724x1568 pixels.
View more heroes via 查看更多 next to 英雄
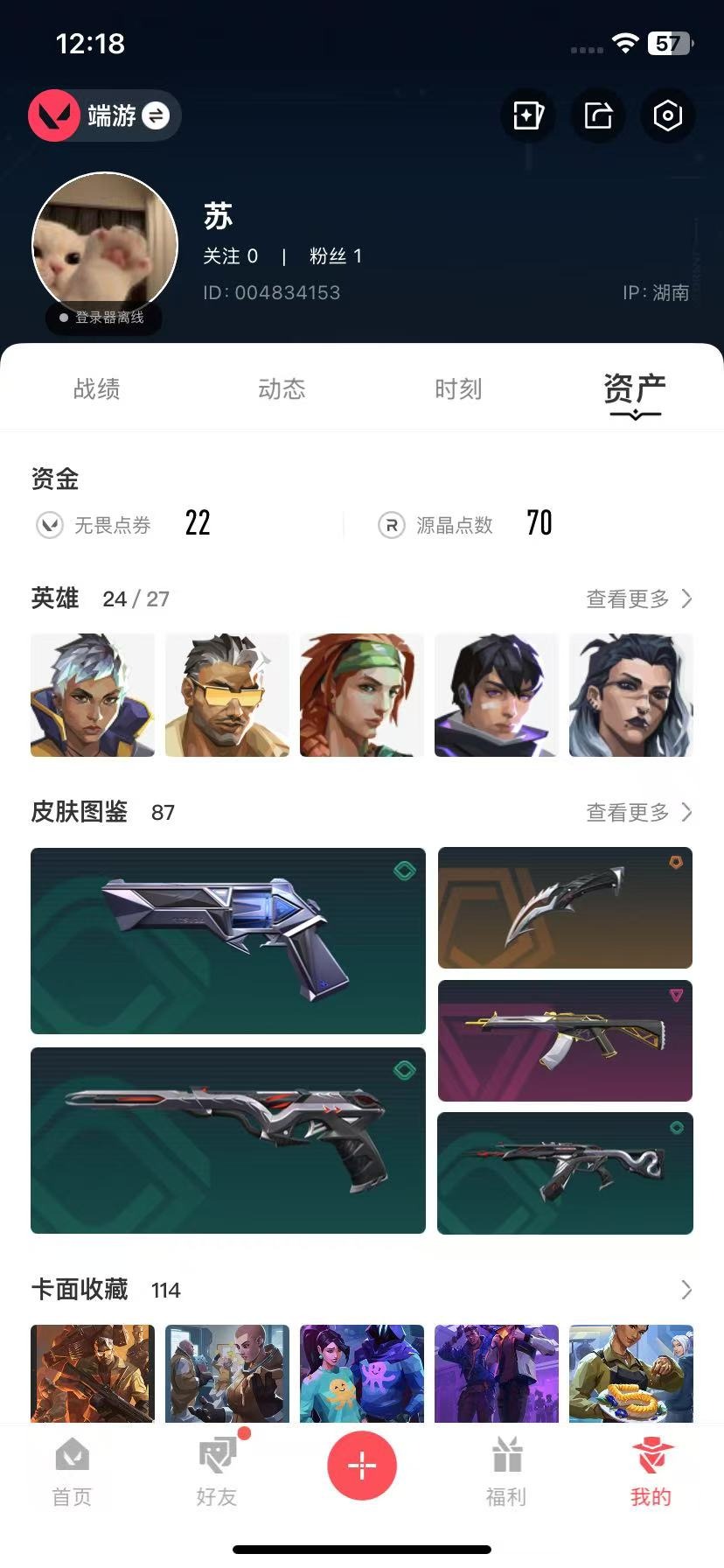639,598
